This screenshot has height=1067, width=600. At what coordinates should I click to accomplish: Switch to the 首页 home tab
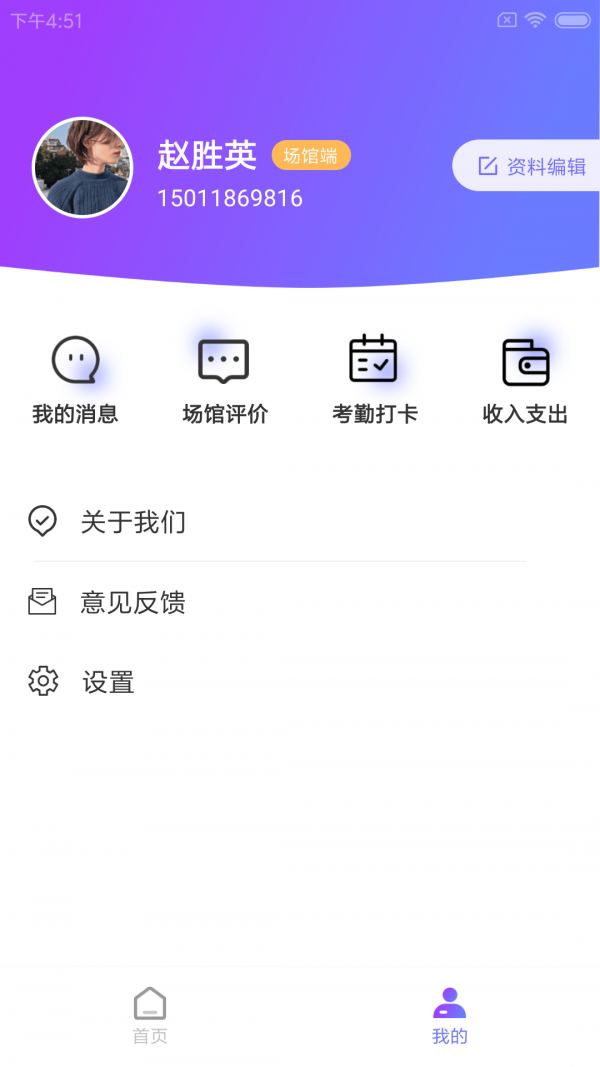(150, 1014)
